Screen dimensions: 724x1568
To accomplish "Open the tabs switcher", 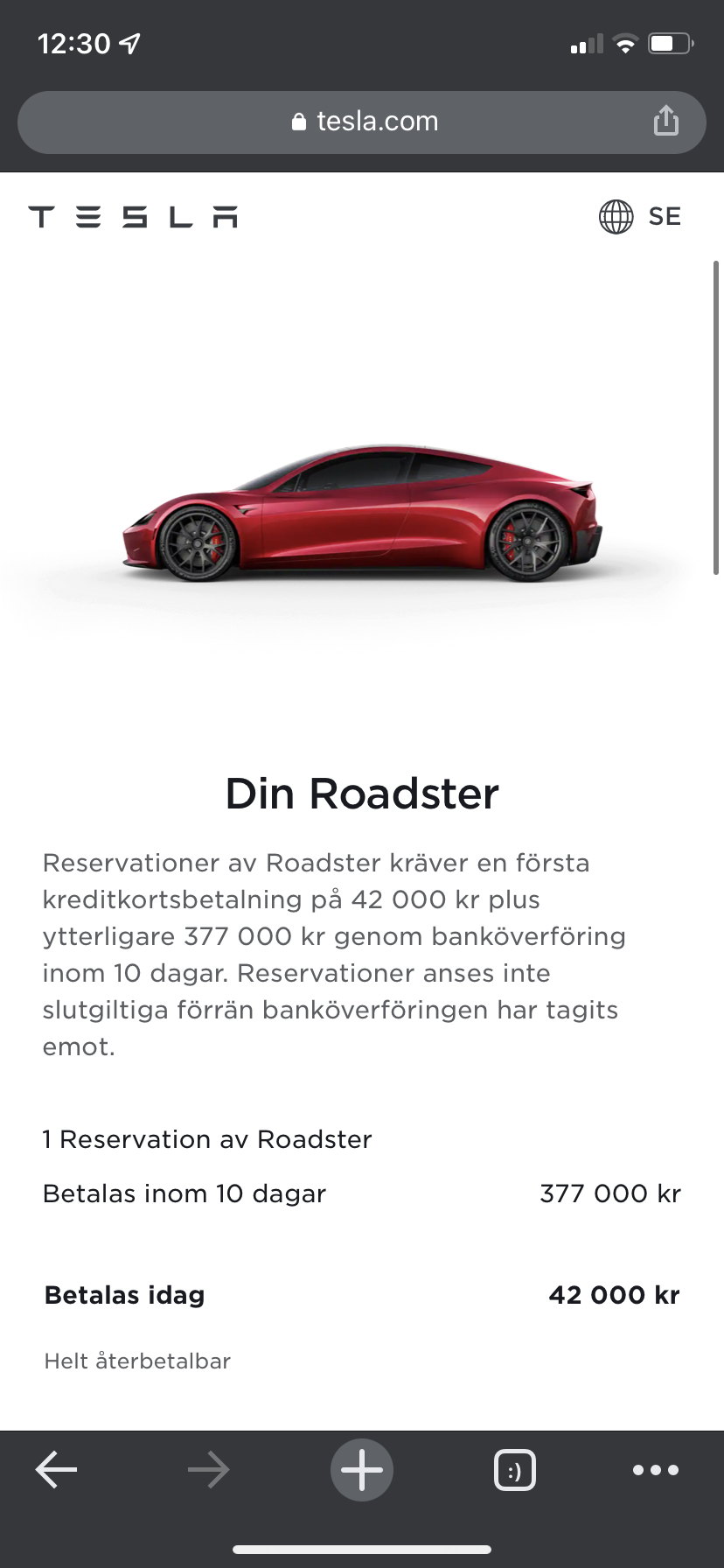I will [x=515, y=1470].
